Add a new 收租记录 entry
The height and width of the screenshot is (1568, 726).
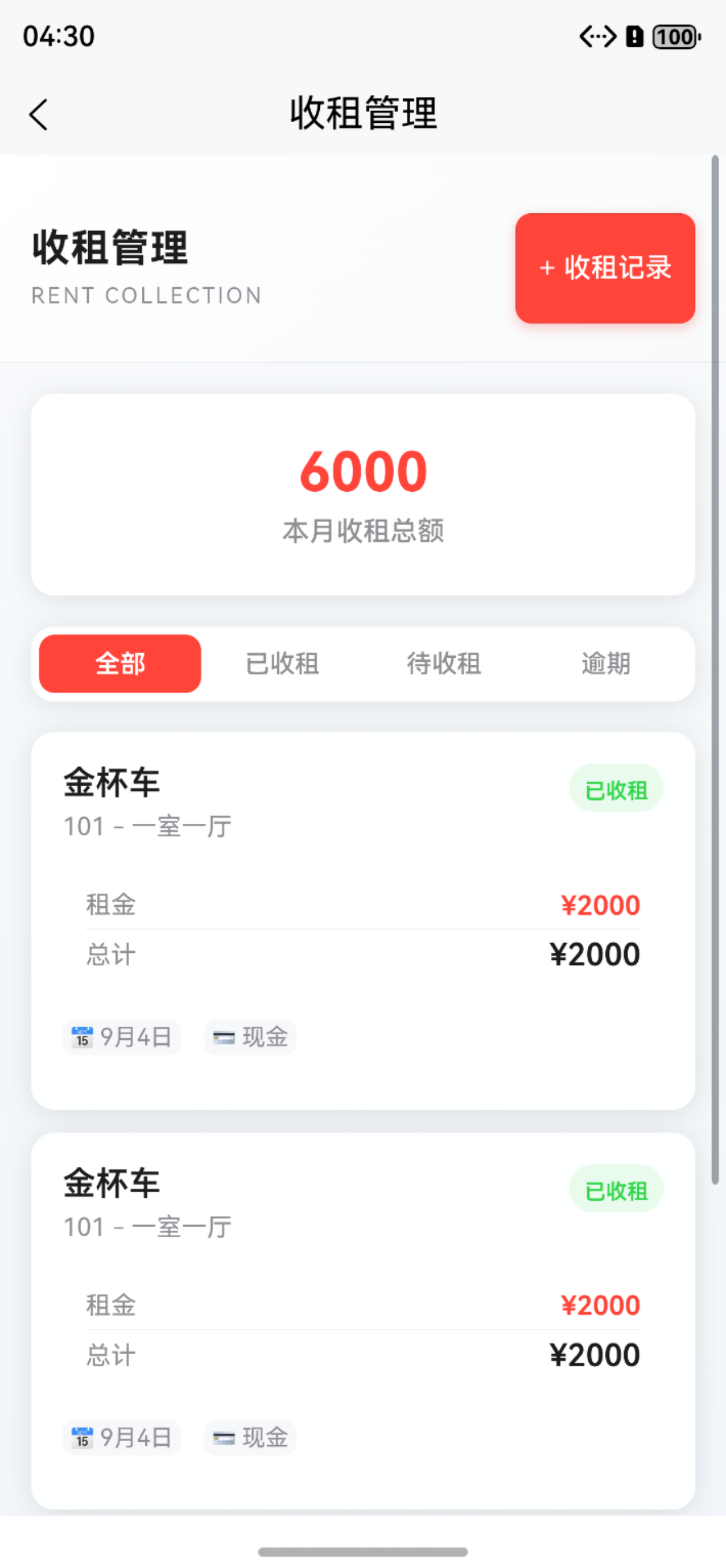coord(605,268)
